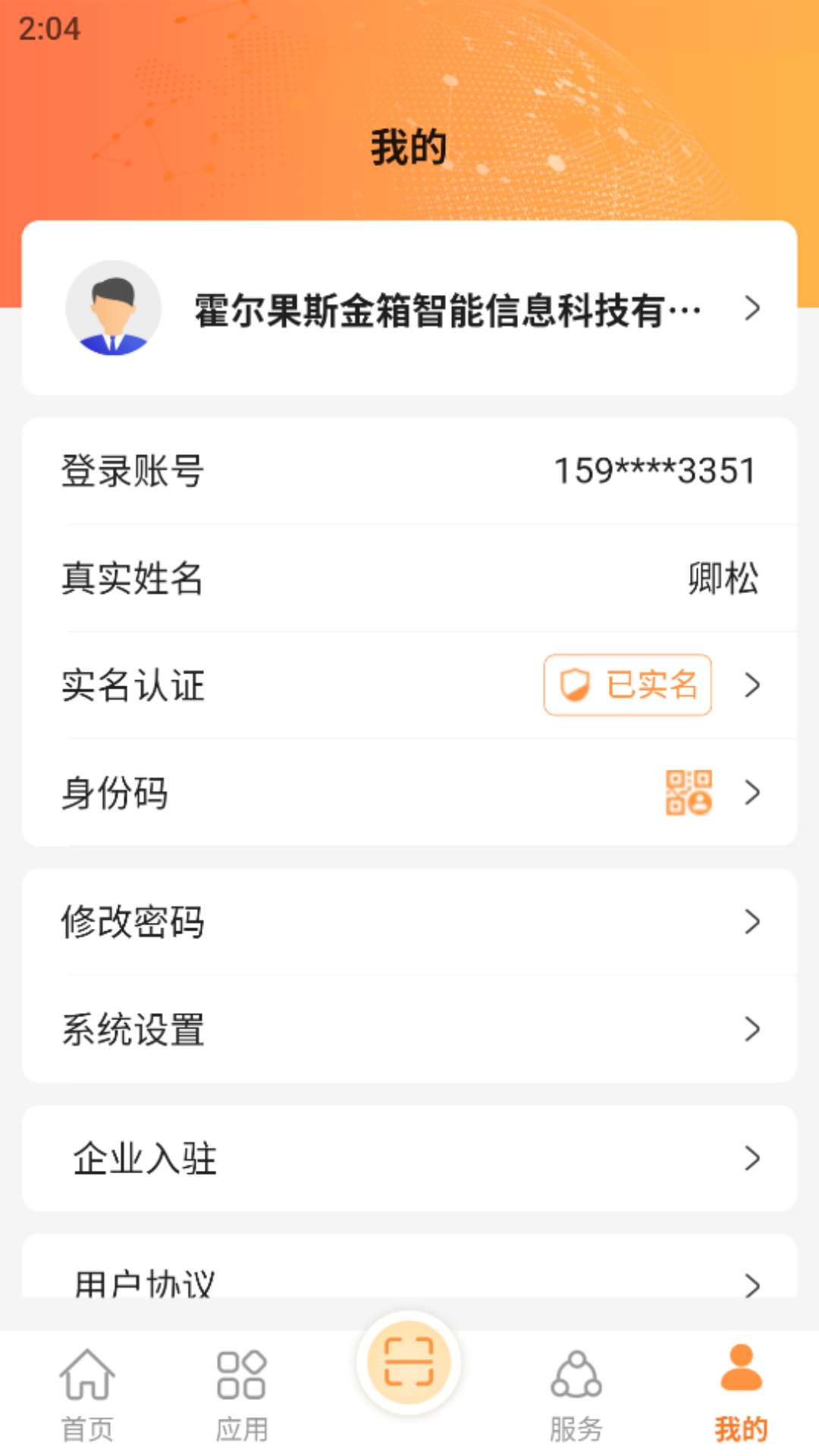Tap the 已实名 verification badge

(x=627, y=686)
